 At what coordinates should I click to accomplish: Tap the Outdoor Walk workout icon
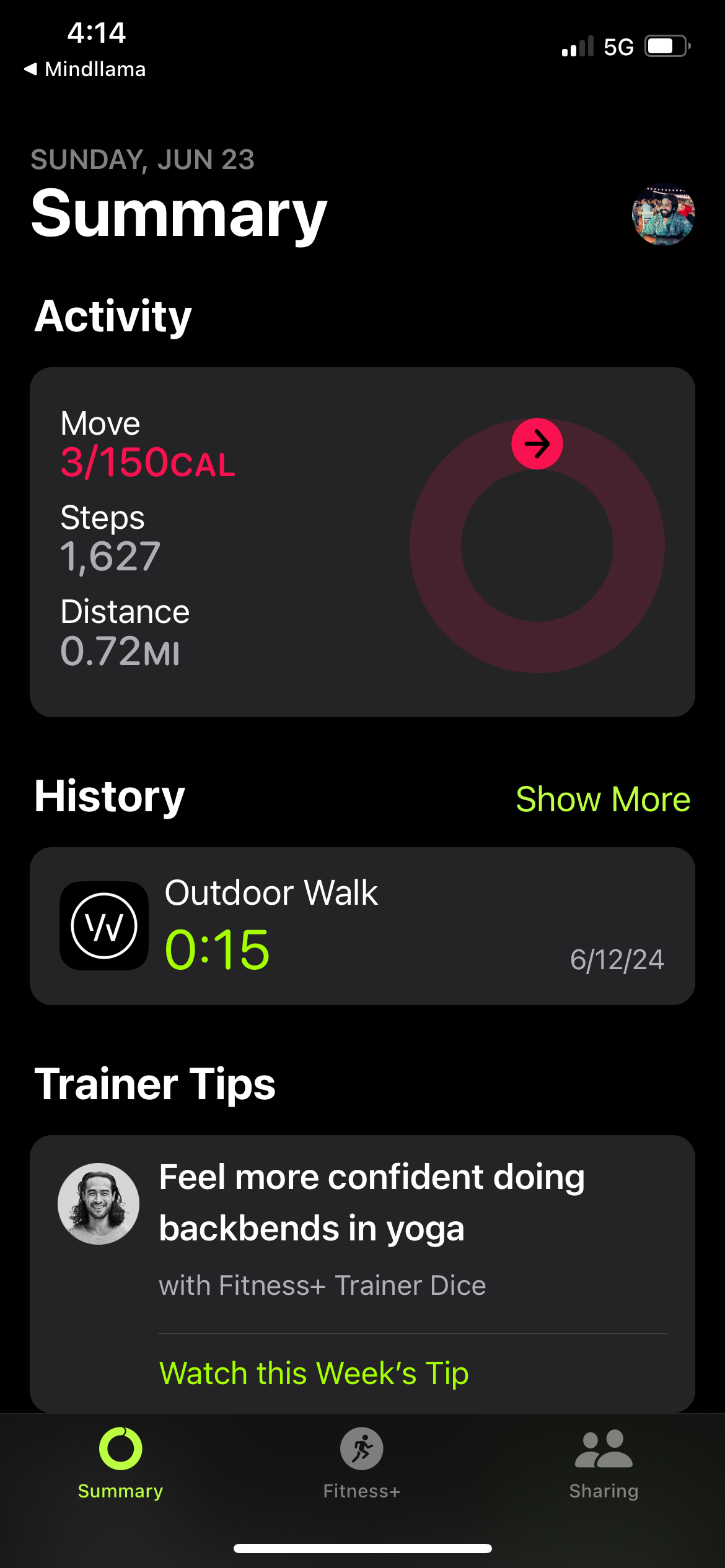point(103,926)
